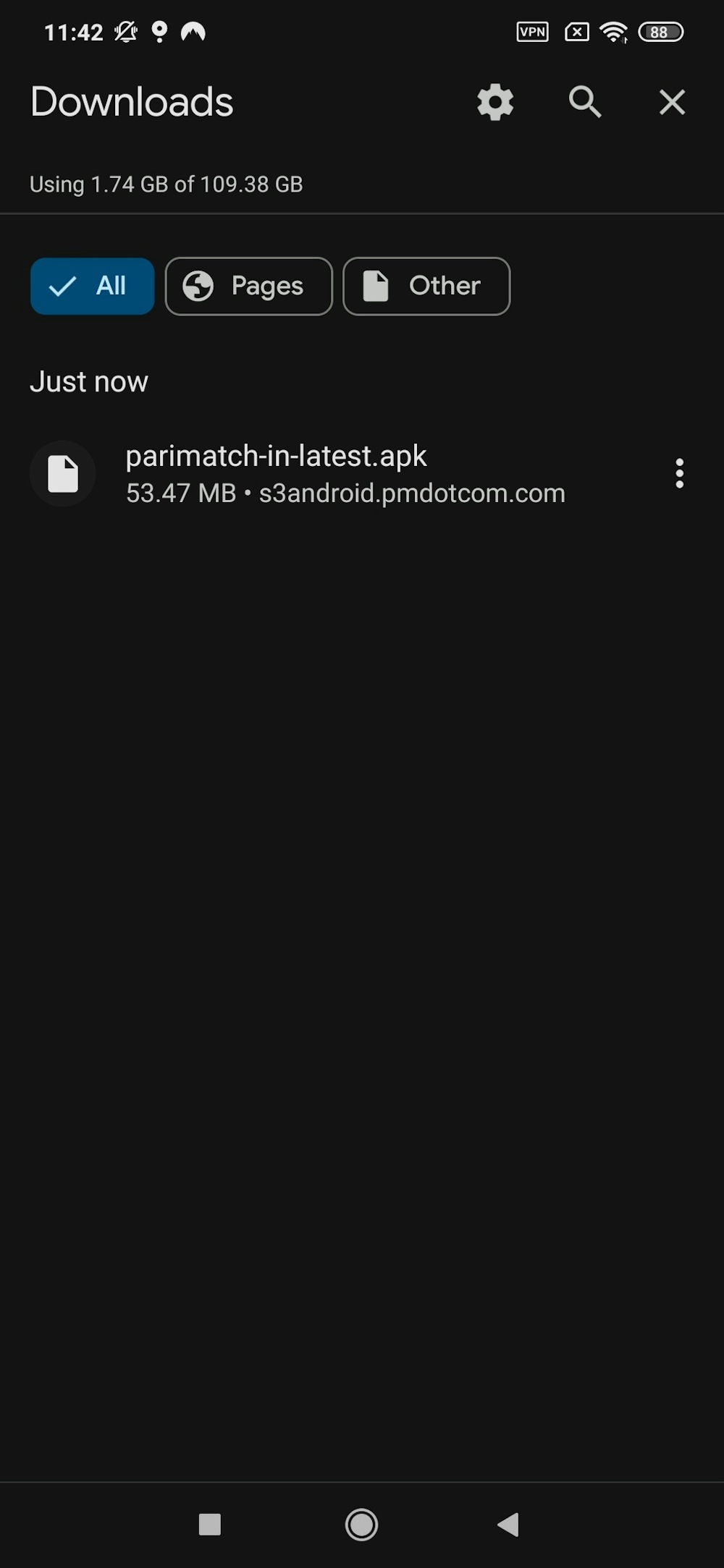Enable the Other filter
Screen dimensions: 724x1568
click(426, 286)
